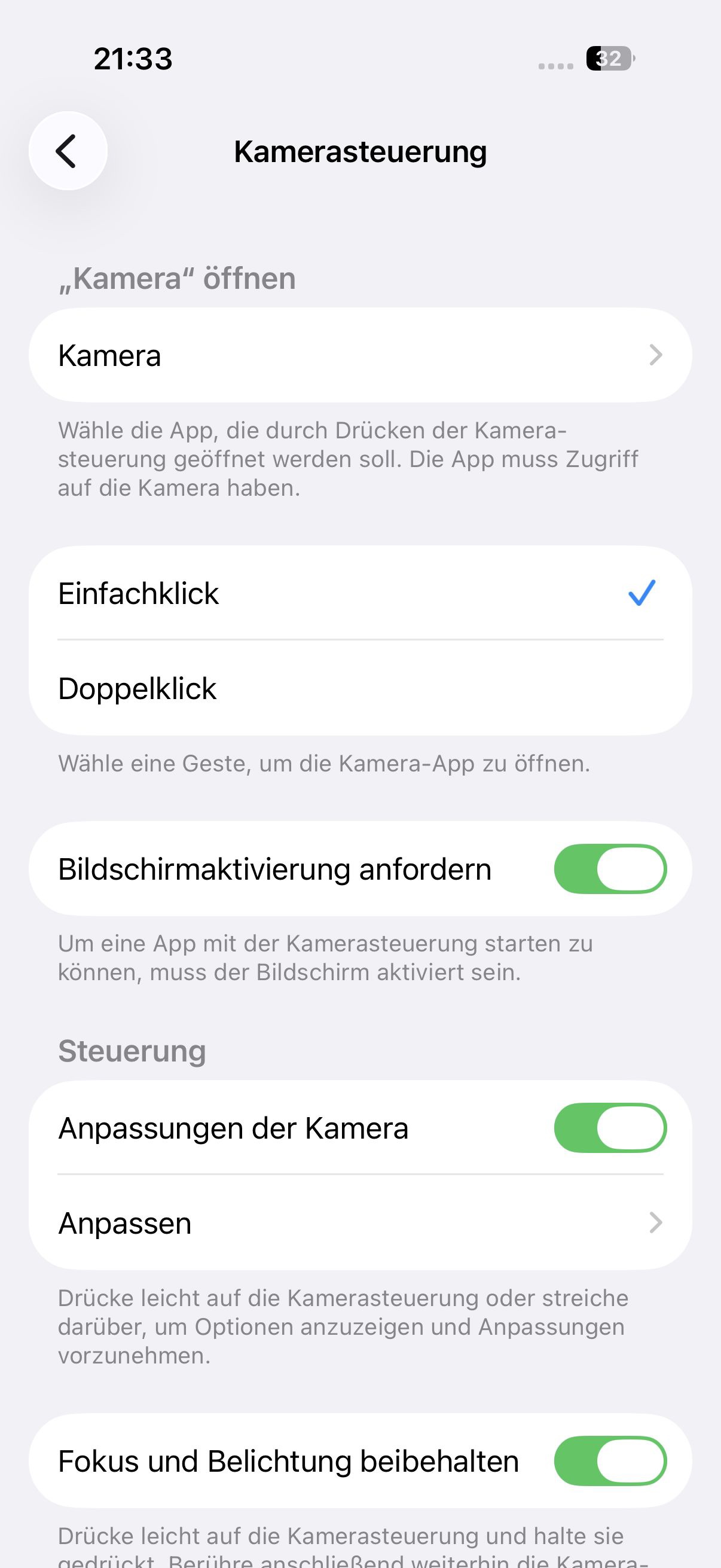Choose Doppelklick as the opening gesture

(x=360, y=688)
